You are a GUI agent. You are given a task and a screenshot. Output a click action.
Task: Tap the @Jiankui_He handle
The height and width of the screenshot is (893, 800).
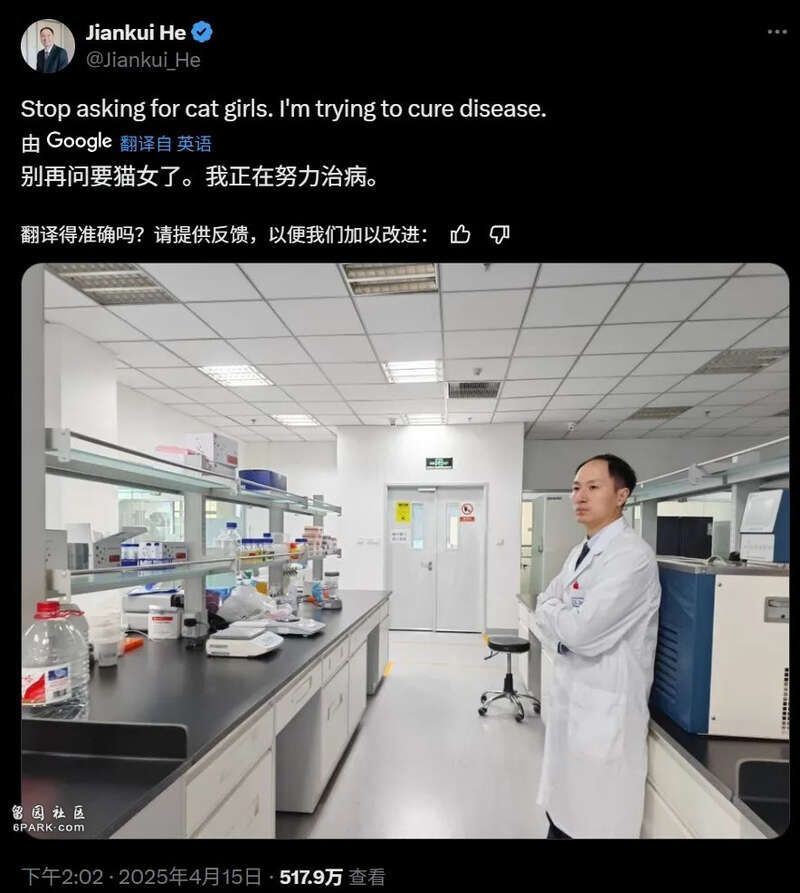point(143,60)
